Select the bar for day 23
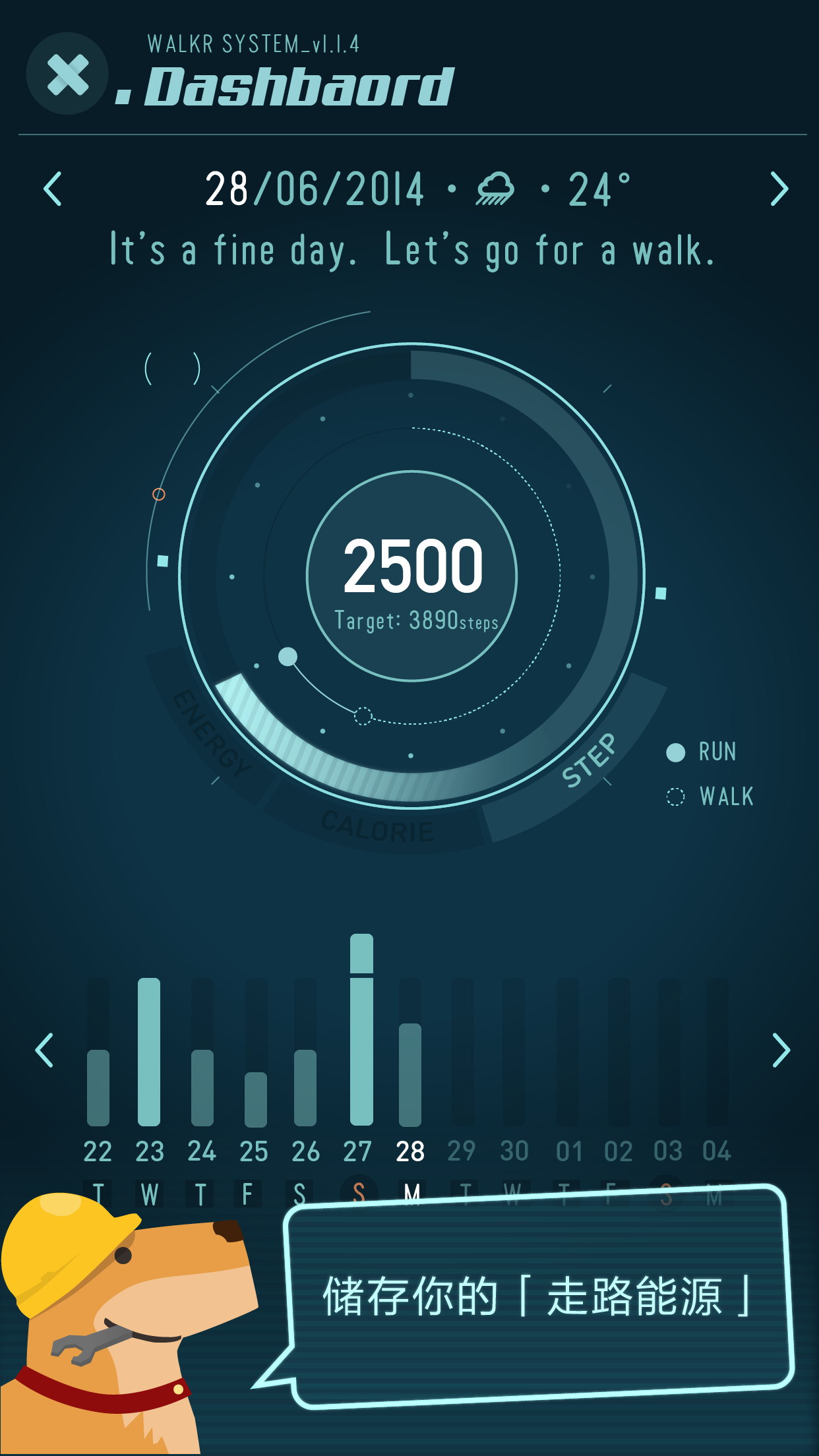The height and width of the screenshot is (1456, 819). (149, 1052)
